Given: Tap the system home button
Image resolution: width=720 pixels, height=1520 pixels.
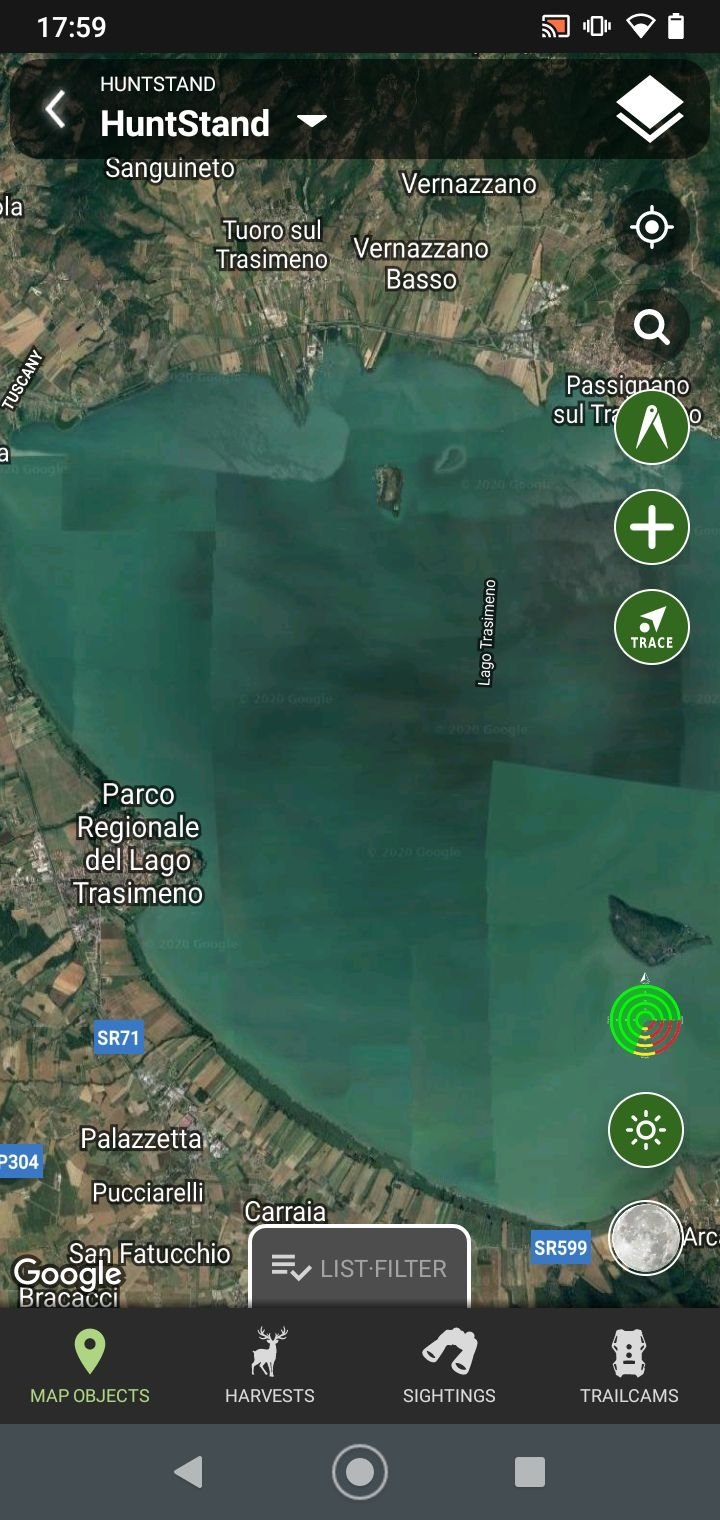Looking at the screenshot, I should pyautogui.click(x=360, y=1472).
